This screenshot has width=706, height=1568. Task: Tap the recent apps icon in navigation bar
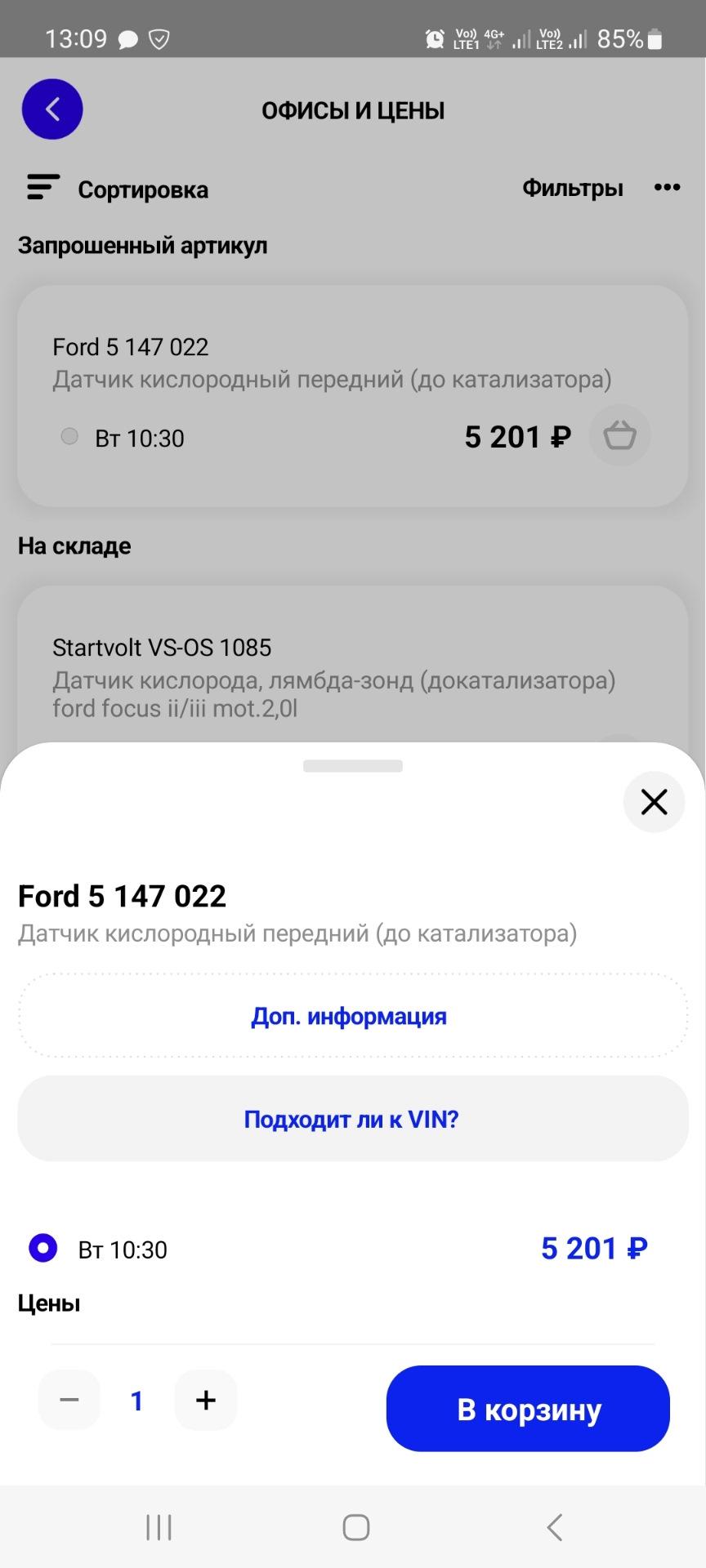pos(158,1526)
